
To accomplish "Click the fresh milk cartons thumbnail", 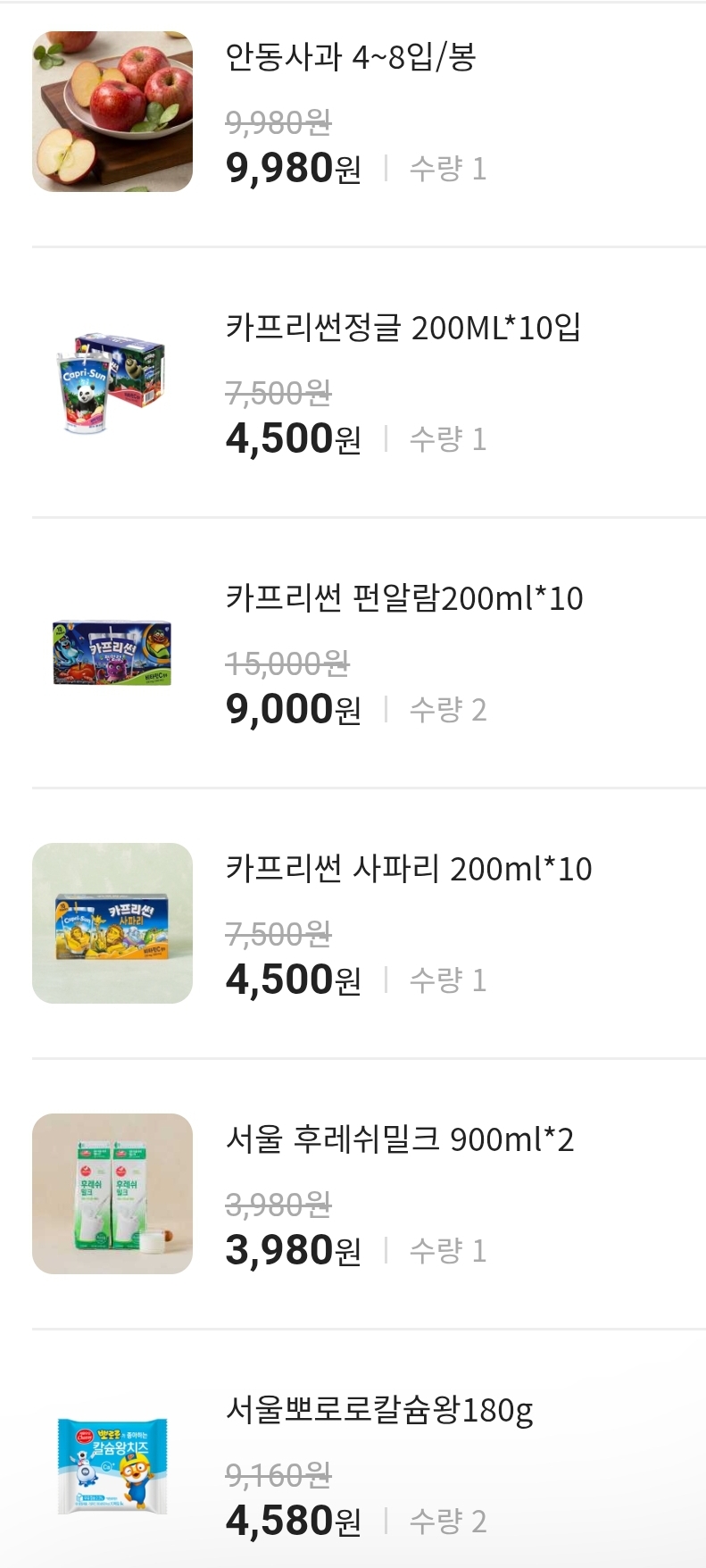I will point(111,1192).
